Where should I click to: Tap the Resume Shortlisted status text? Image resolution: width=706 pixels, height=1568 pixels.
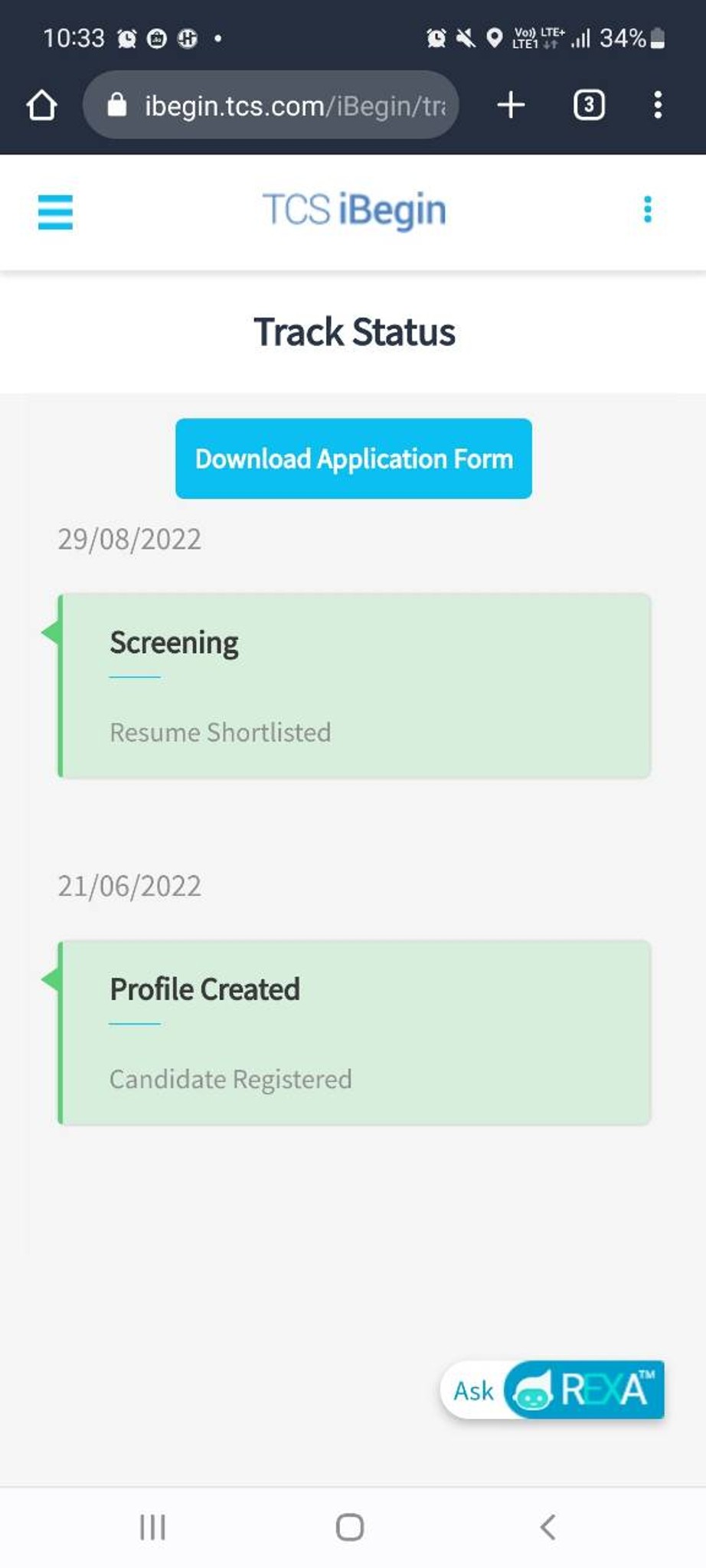(221, 732)
